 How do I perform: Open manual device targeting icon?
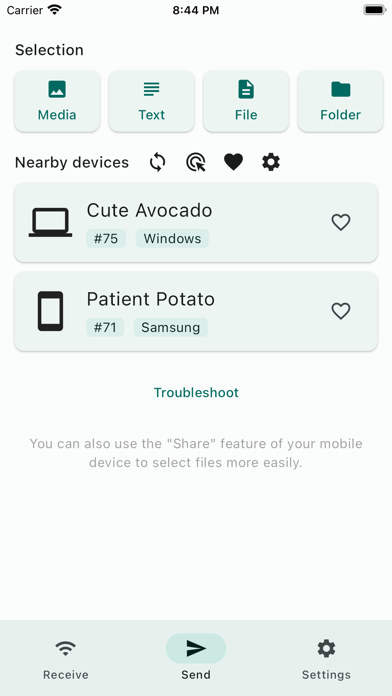(x=196, y=162)
